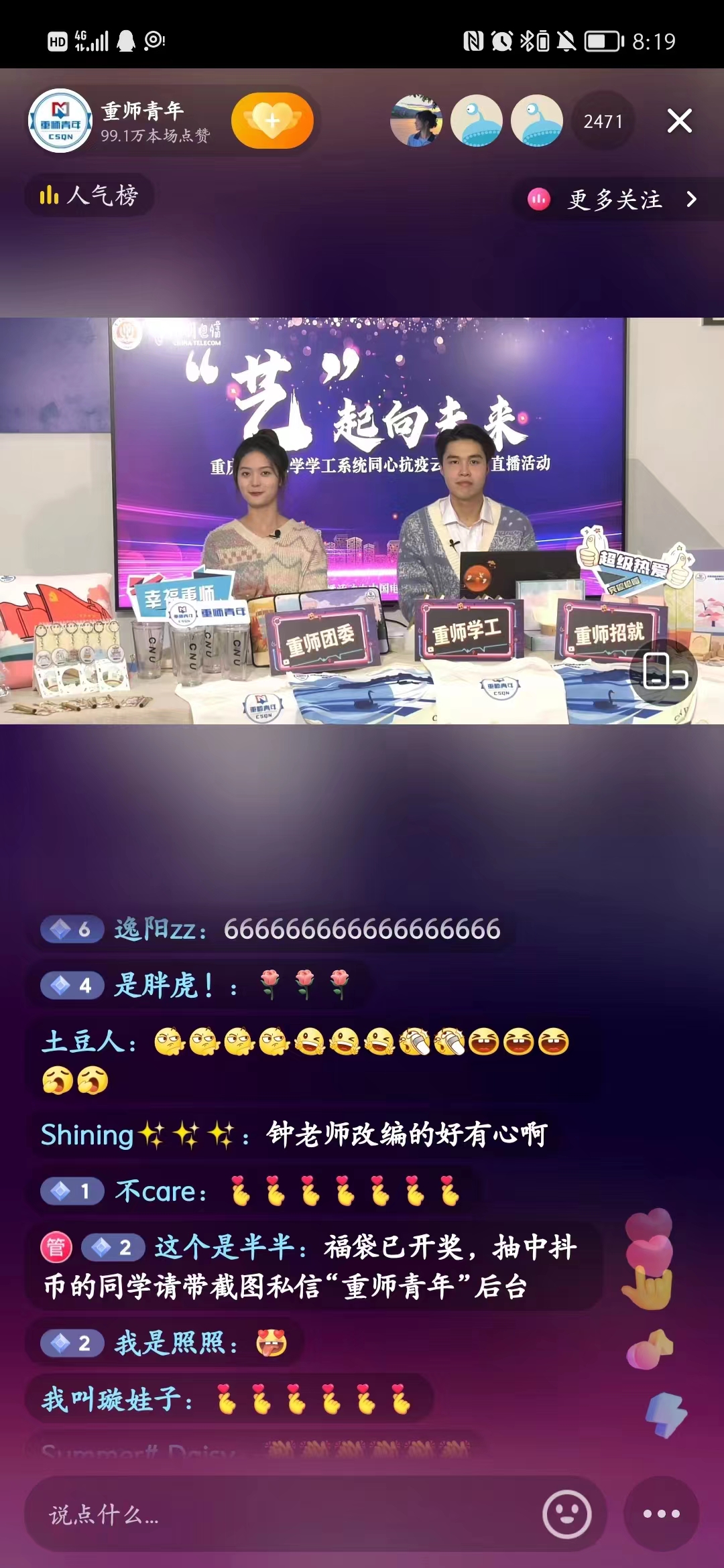Open 重师青年 host profile avatar
The height and width of the screenshot is (1568, 724).
click(60, 121)
